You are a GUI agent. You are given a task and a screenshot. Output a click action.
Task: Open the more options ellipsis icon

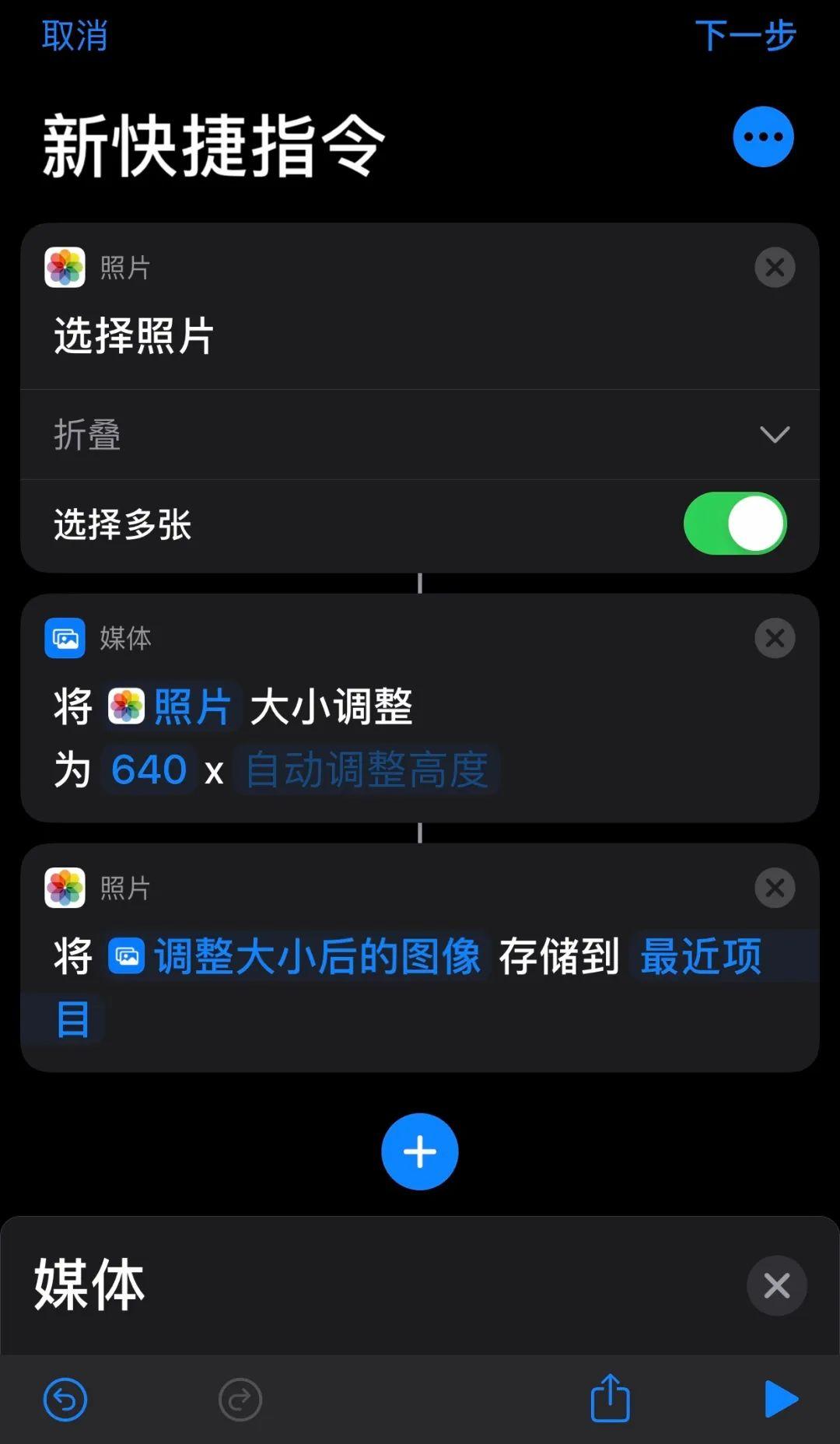(x=763, y=135)
